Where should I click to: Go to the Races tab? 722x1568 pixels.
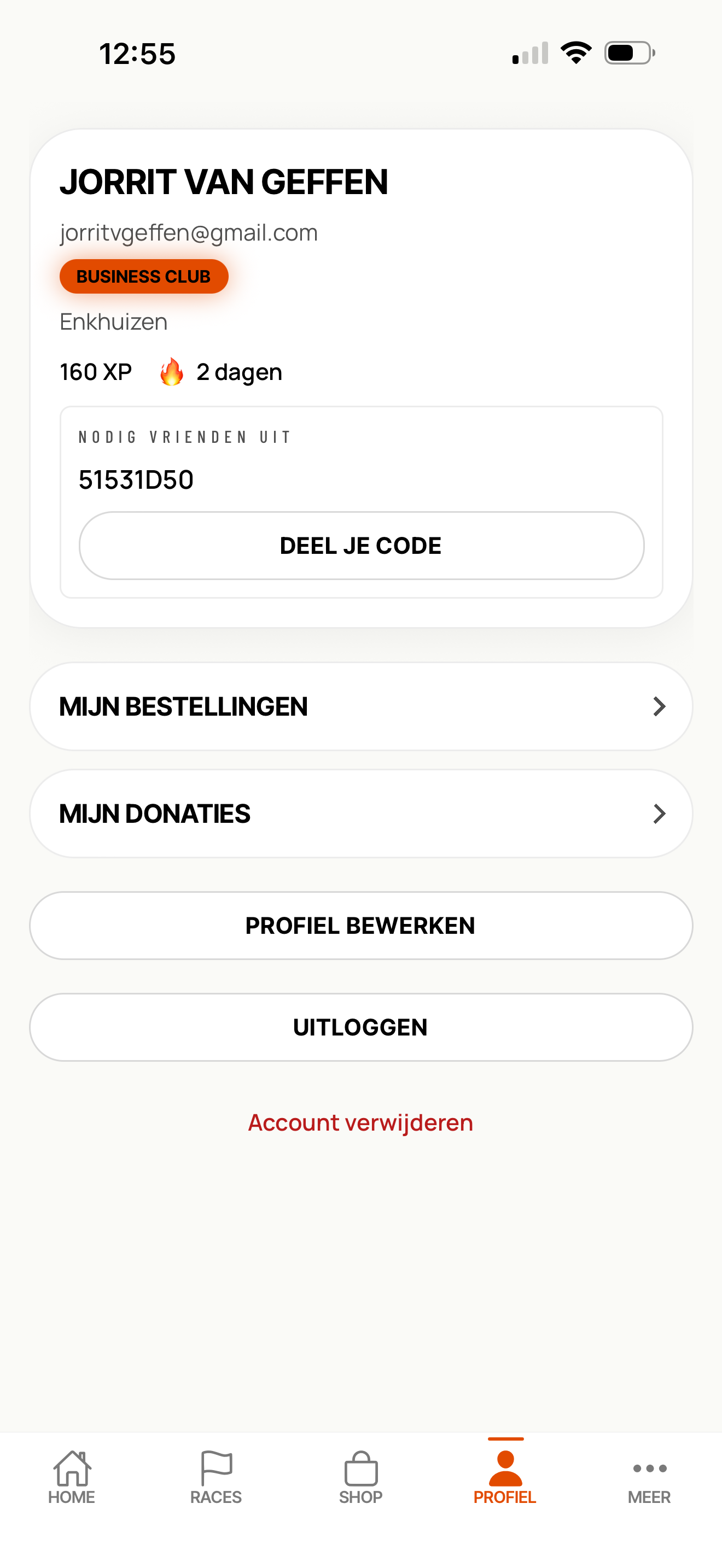(x=216, y=1478)
